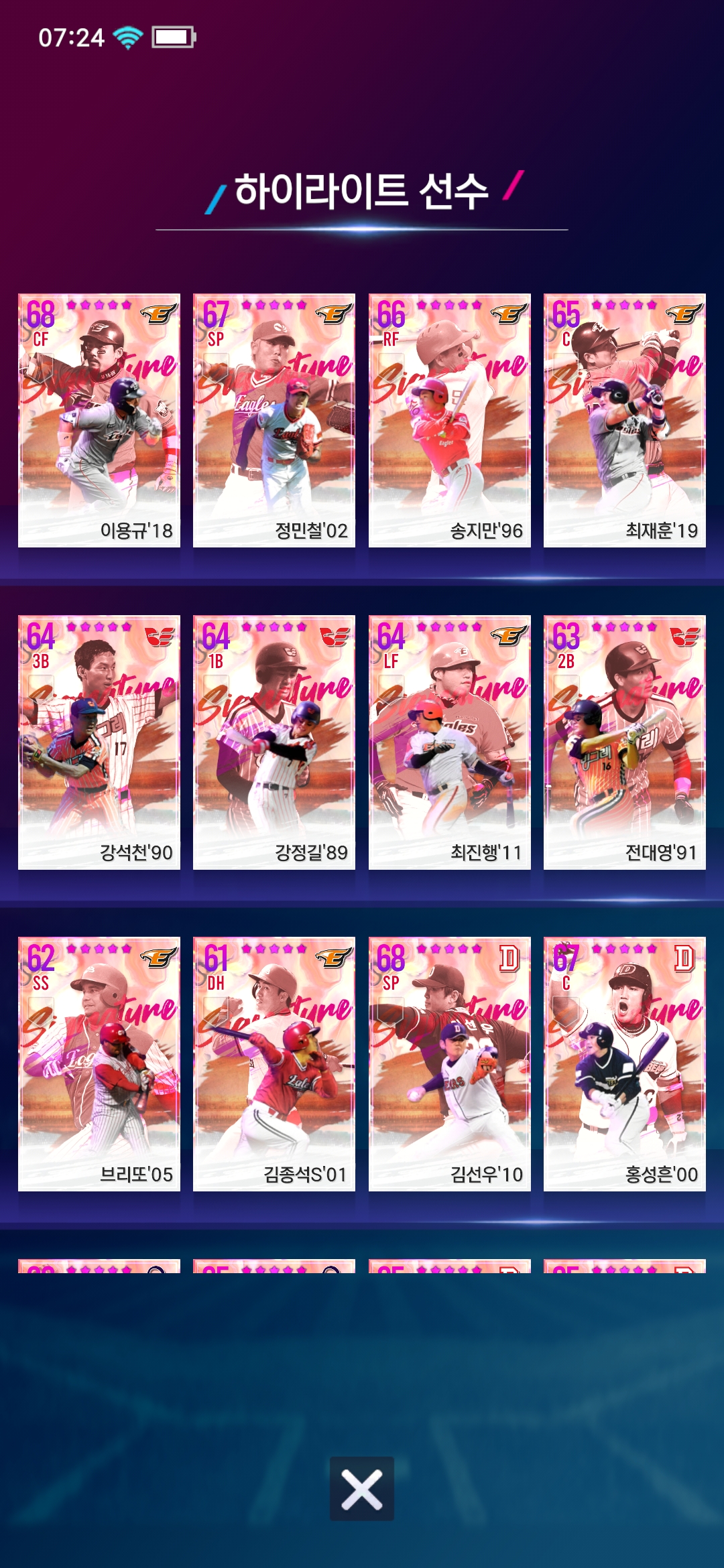
Task: Close the highlight players screen
Action: coord(361,1488)
